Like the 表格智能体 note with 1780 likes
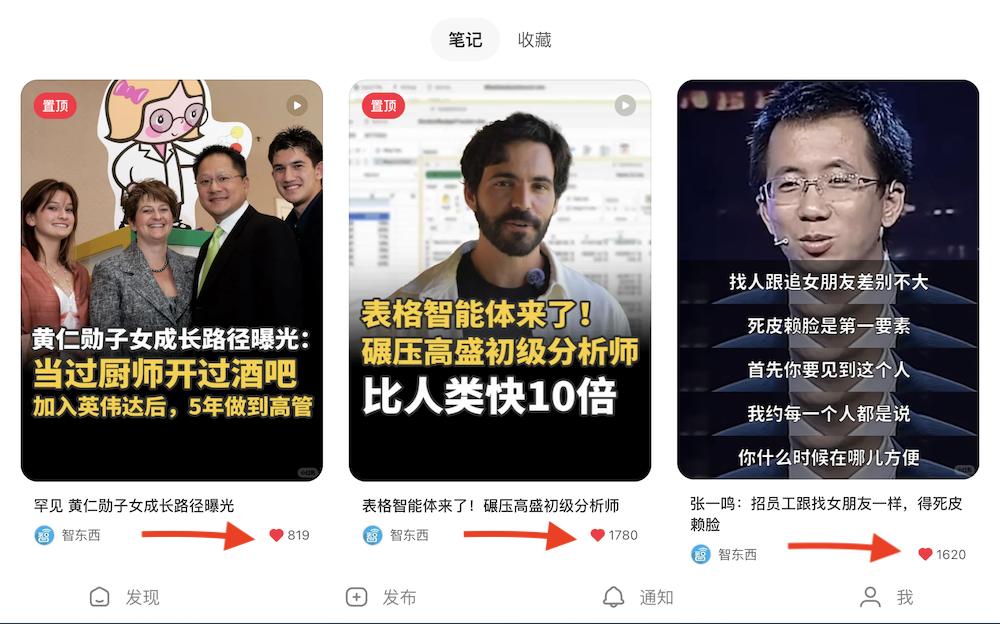The height and width of the screenshot is (624, 1000). pos(597,535)
